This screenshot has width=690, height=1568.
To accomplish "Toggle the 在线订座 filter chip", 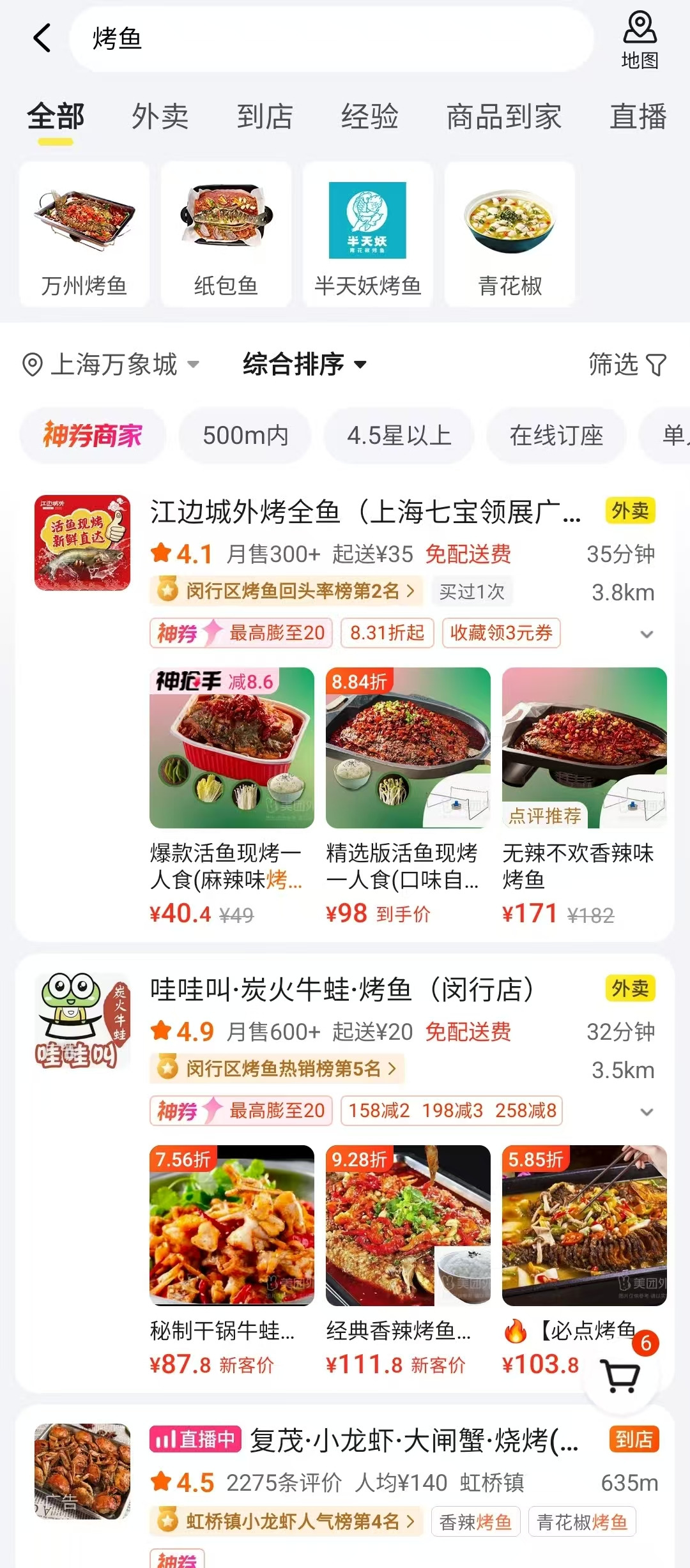I will point(555,435).
